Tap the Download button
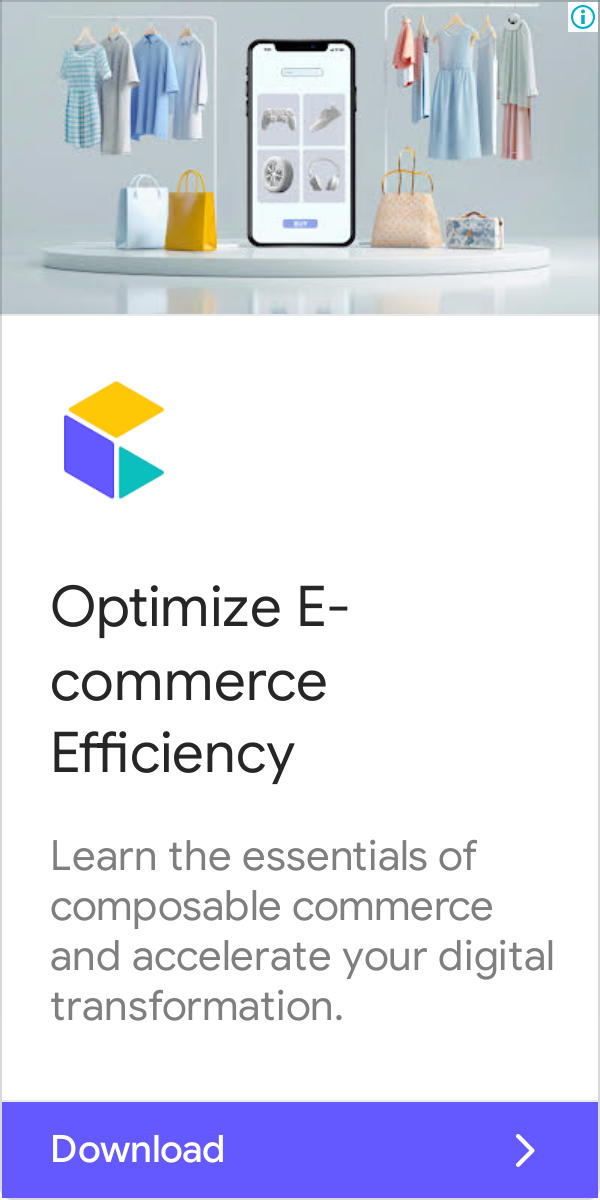600x1200 pixels. (300, 1150)
